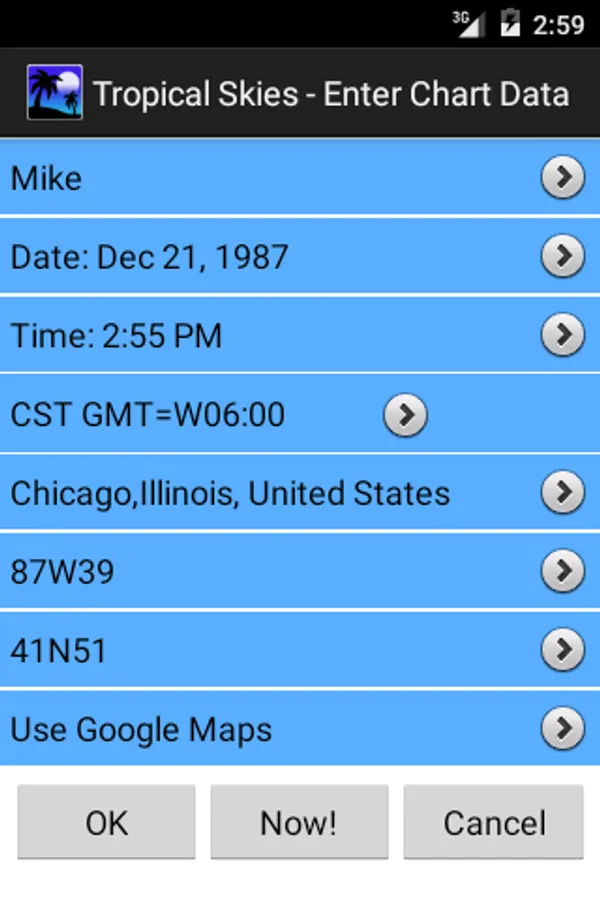Set current time with Now! button
This screenshot has width=600, height=900.
299,822
